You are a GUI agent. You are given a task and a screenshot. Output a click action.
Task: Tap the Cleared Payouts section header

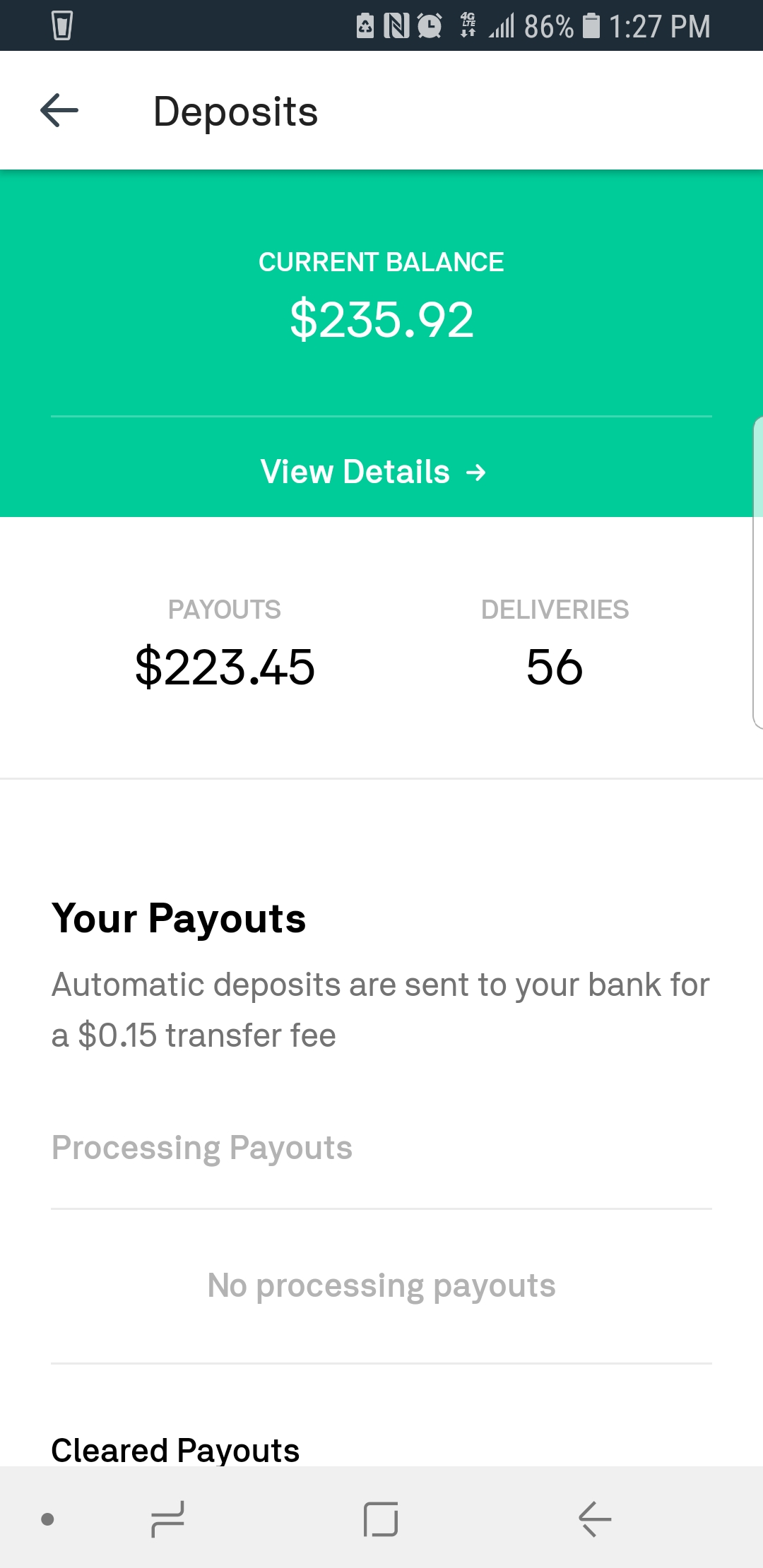coord(175,1449)
